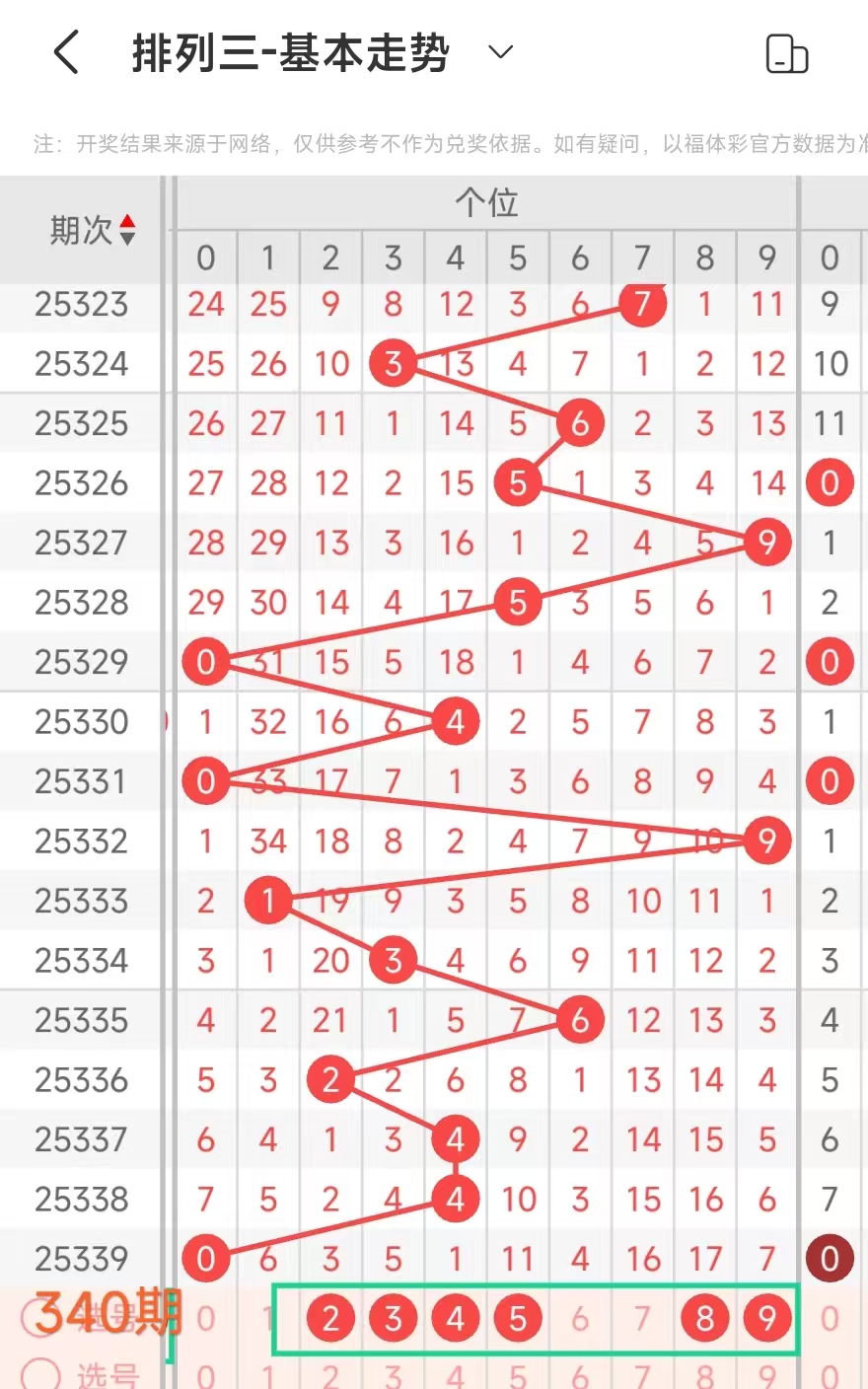Deselect number 9 in the selection row
Image resolution: width=868 pixels, height=1389 pixels.
[766, 1318]
